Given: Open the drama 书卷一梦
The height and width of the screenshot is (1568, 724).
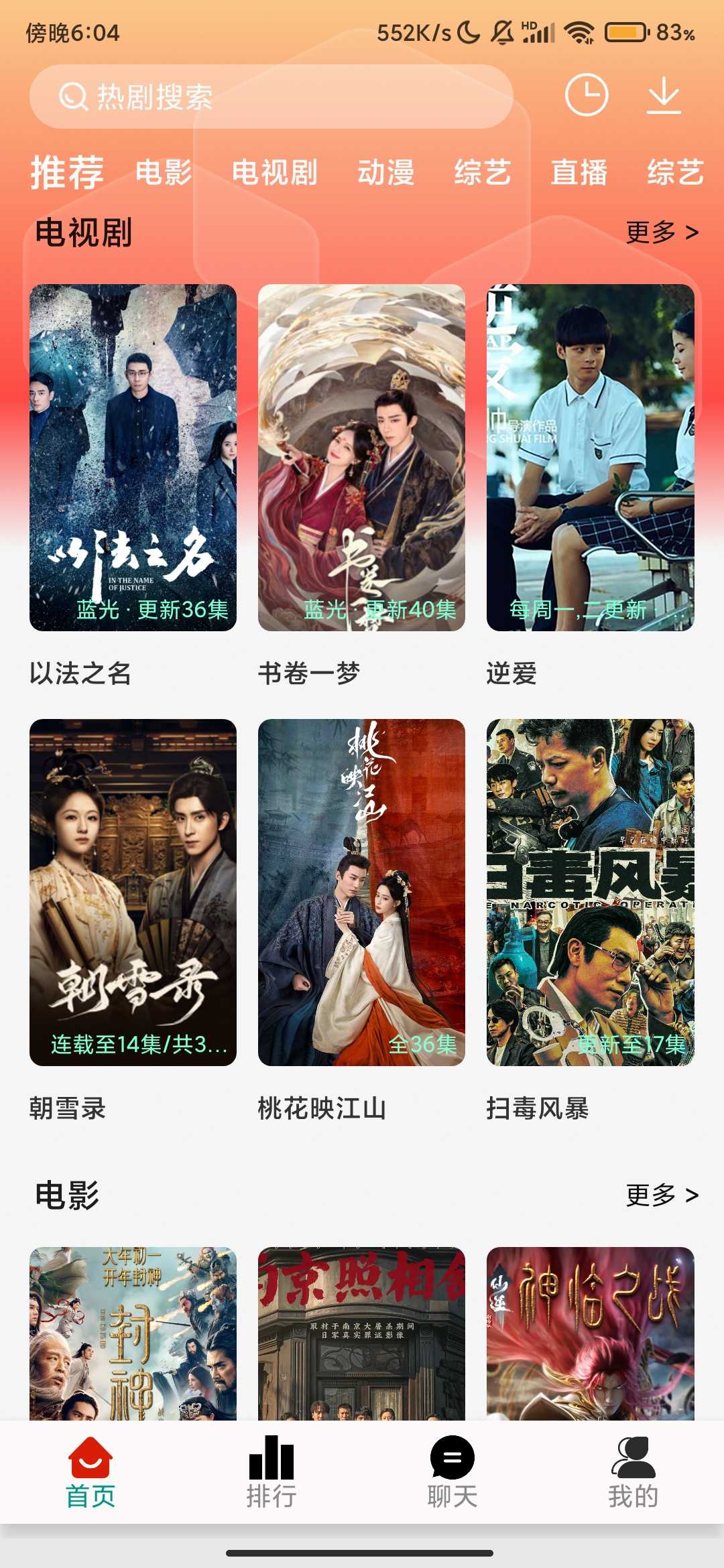Looking at the screenshot, I should coord(361,458).
